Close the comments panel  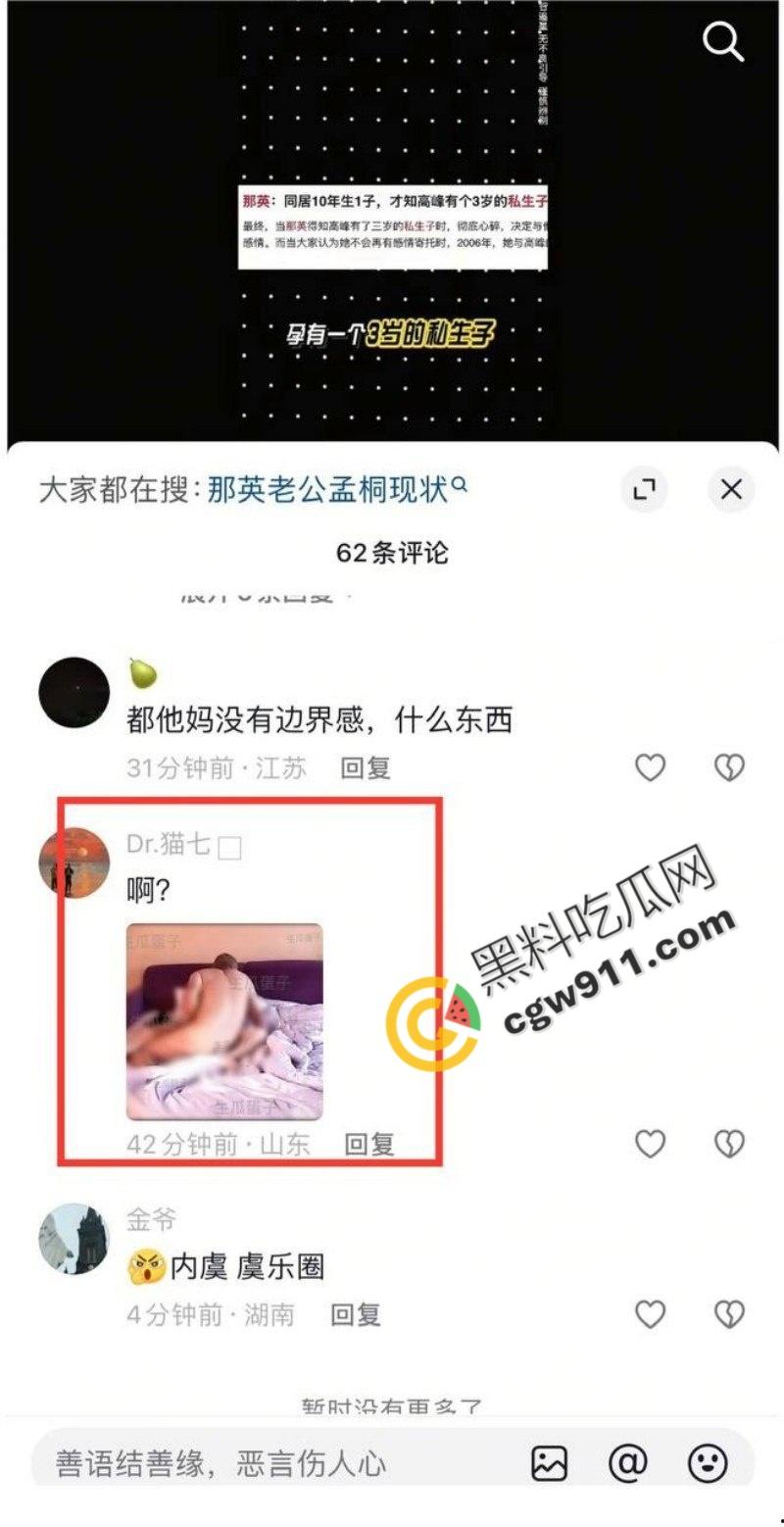731,490
